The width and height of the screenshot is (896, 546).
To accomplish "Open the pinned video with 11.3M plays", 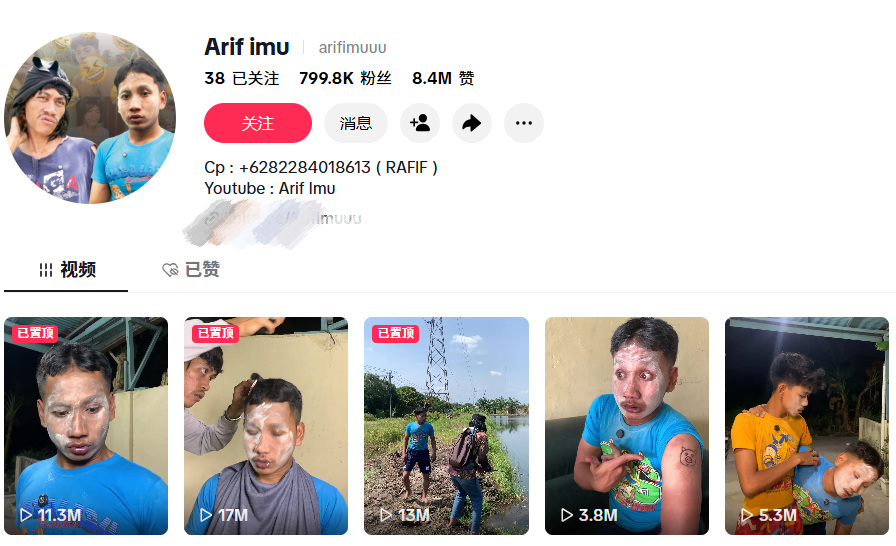I will click(86, 426).
